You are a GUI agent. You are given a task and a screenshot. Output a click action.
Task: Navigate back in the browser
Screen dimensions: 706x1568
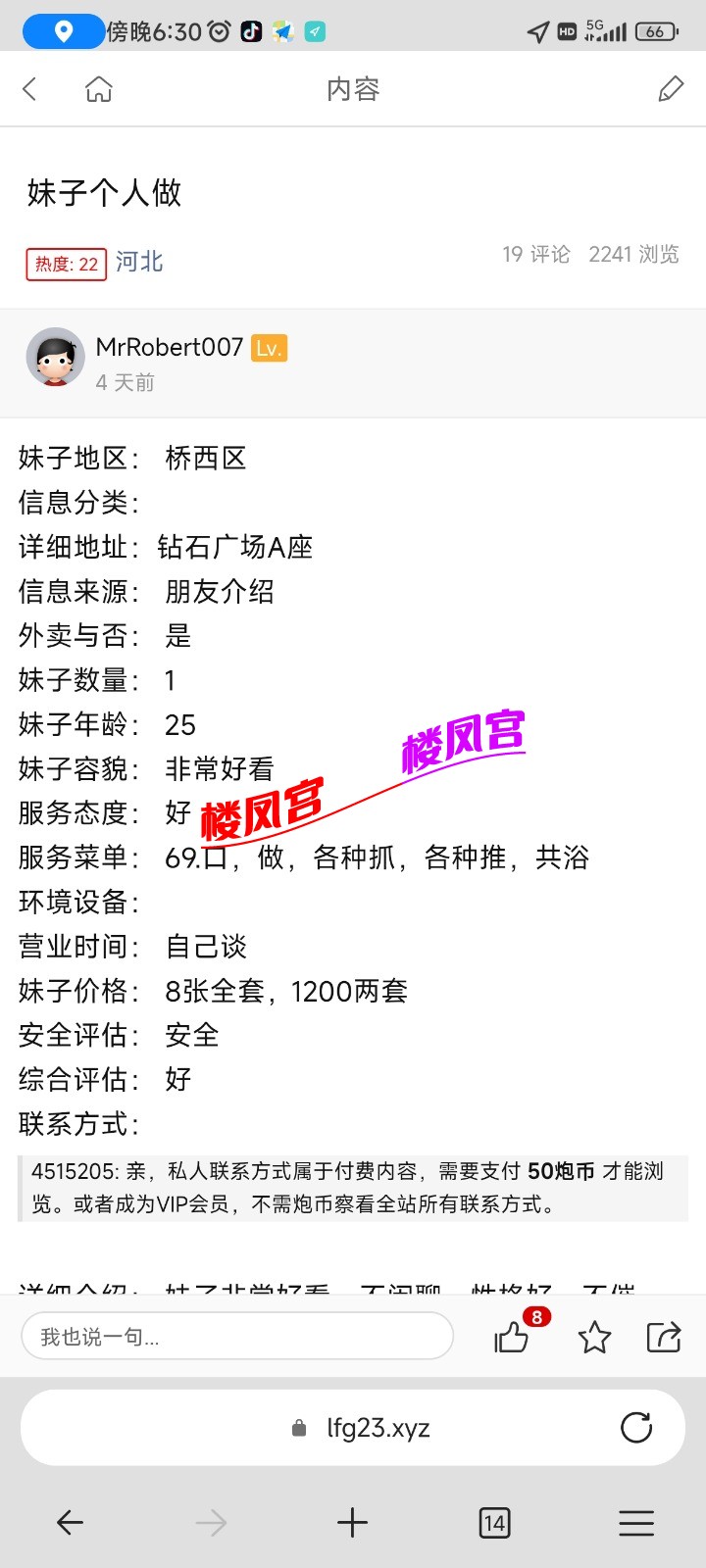(x=71, y=1523)
